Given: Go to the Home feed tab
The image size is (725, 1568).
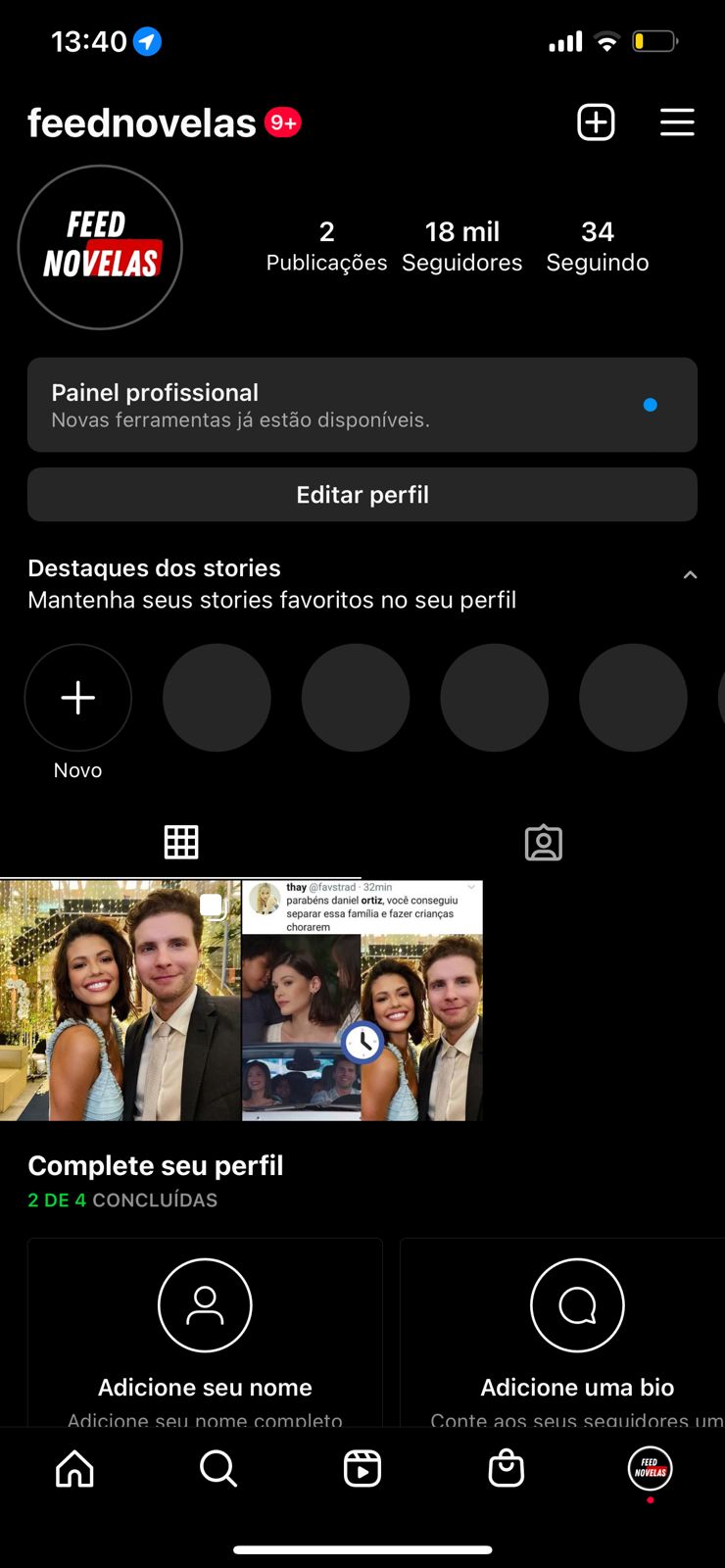Looking at the screenshot, I should [x=74, y=1469].
